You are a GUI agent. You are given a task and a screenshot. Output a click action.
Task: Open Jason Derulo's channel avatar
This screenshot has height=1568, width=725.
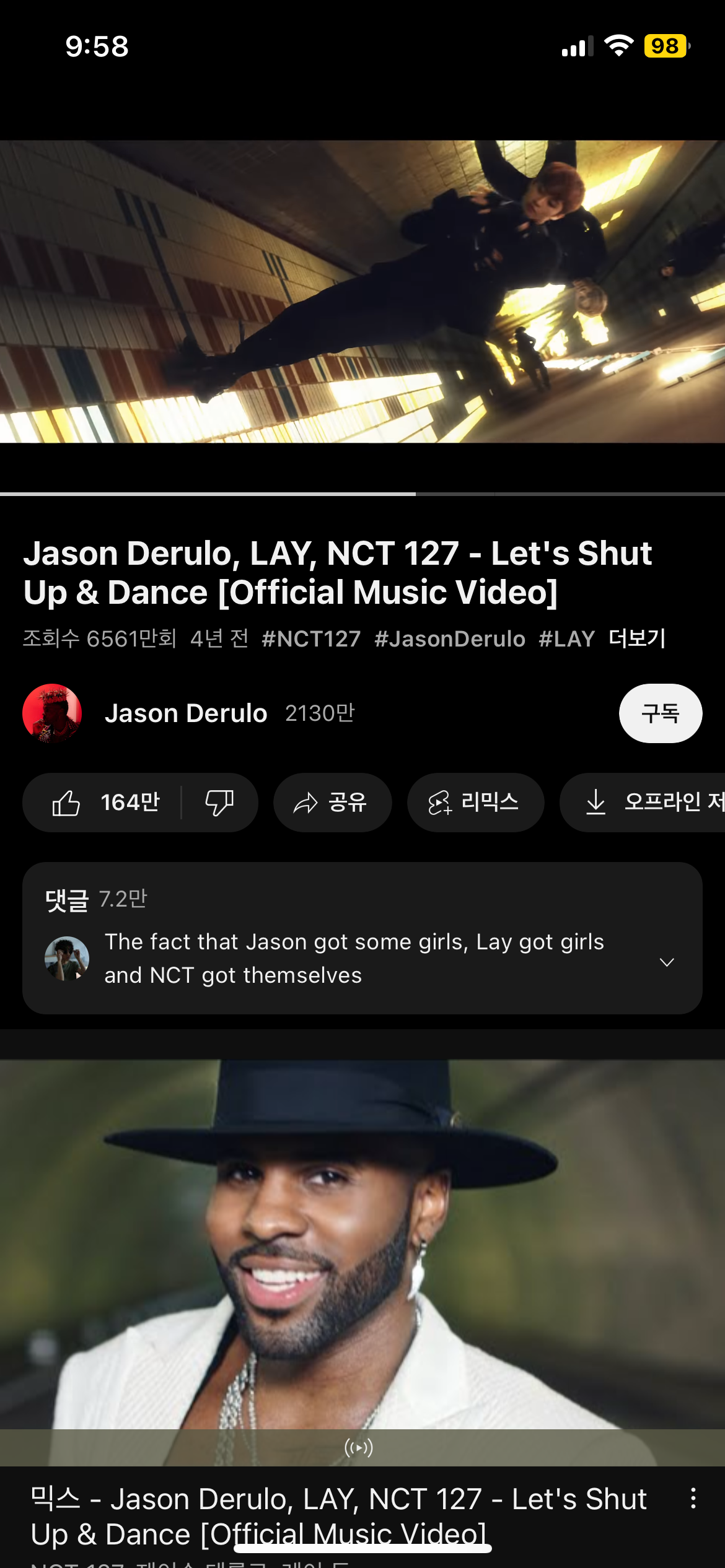(52, 713)
